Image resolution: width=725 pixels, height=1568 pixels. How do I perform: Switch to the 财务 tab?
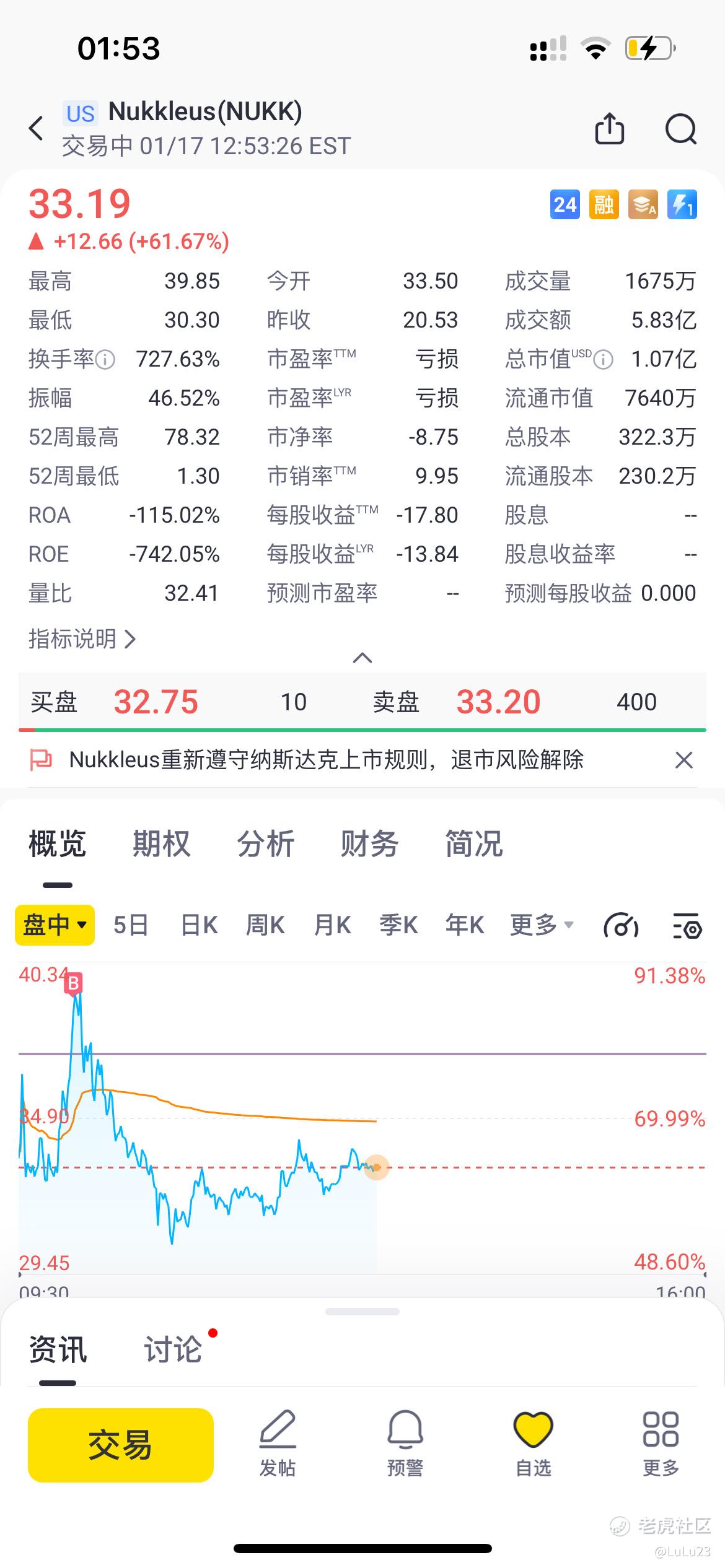coord(369,843)
